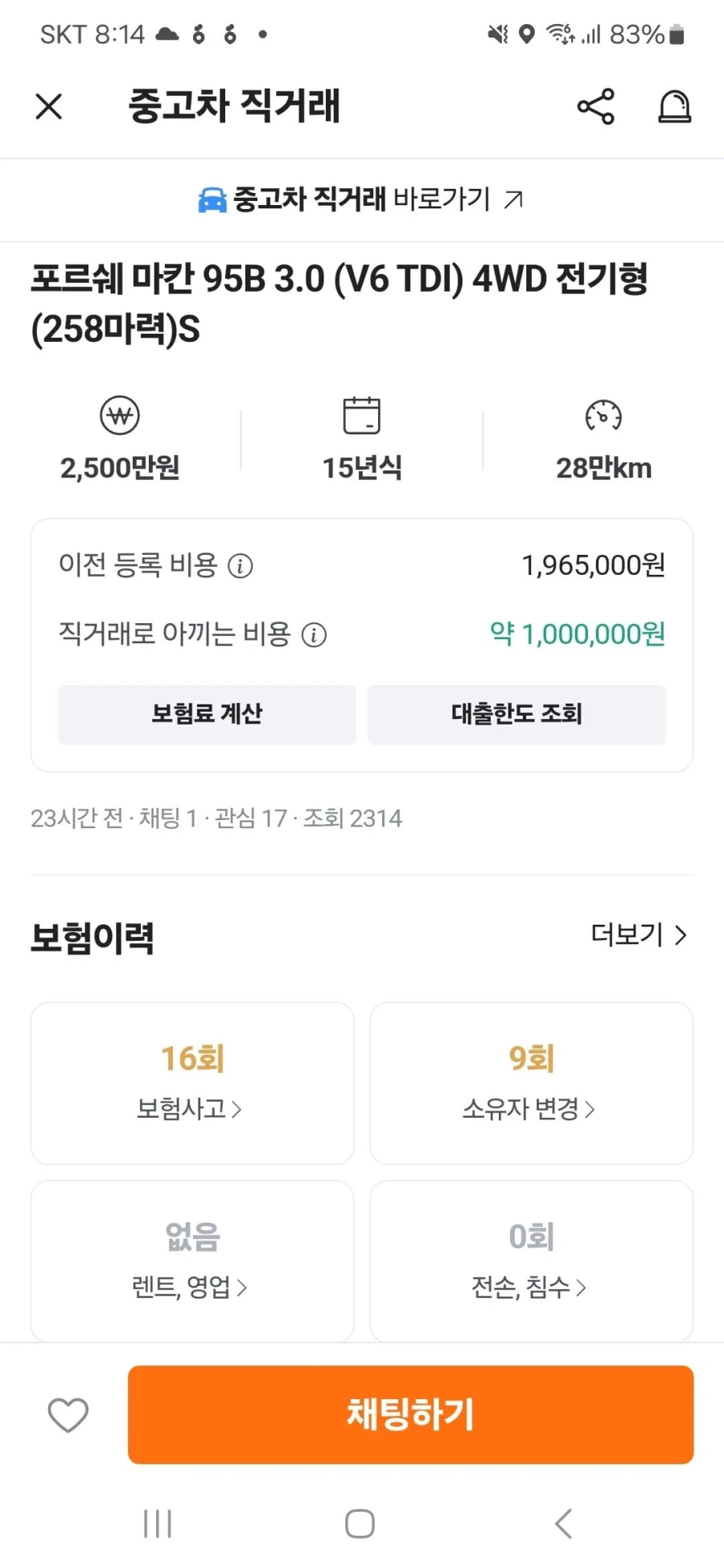724x1568 pixels.
Task: Tap the speedometer icon above 28만km
Action: (603, 417)
